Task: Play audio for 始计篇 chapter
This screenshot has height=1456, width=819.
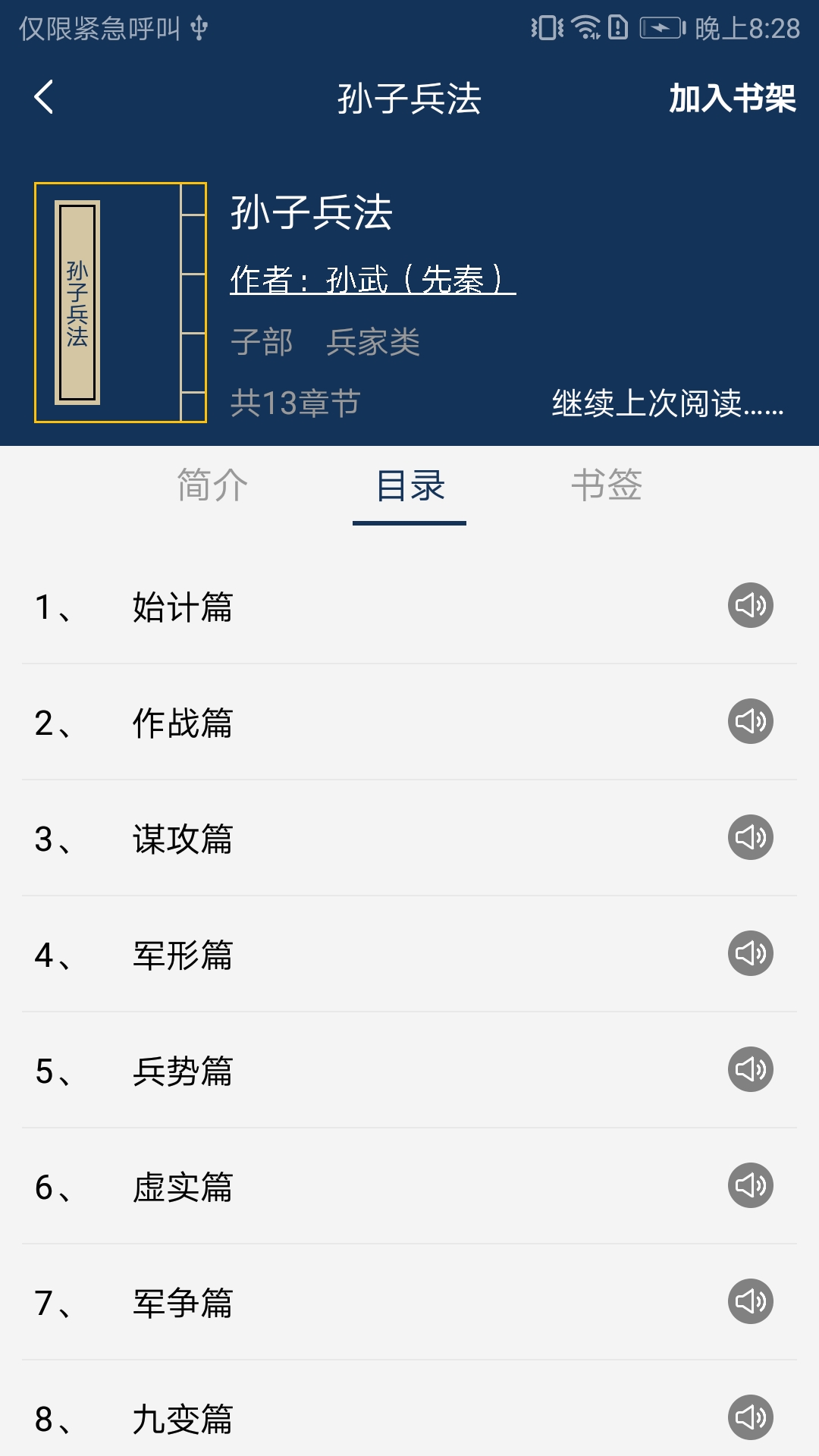Action: 749,607
